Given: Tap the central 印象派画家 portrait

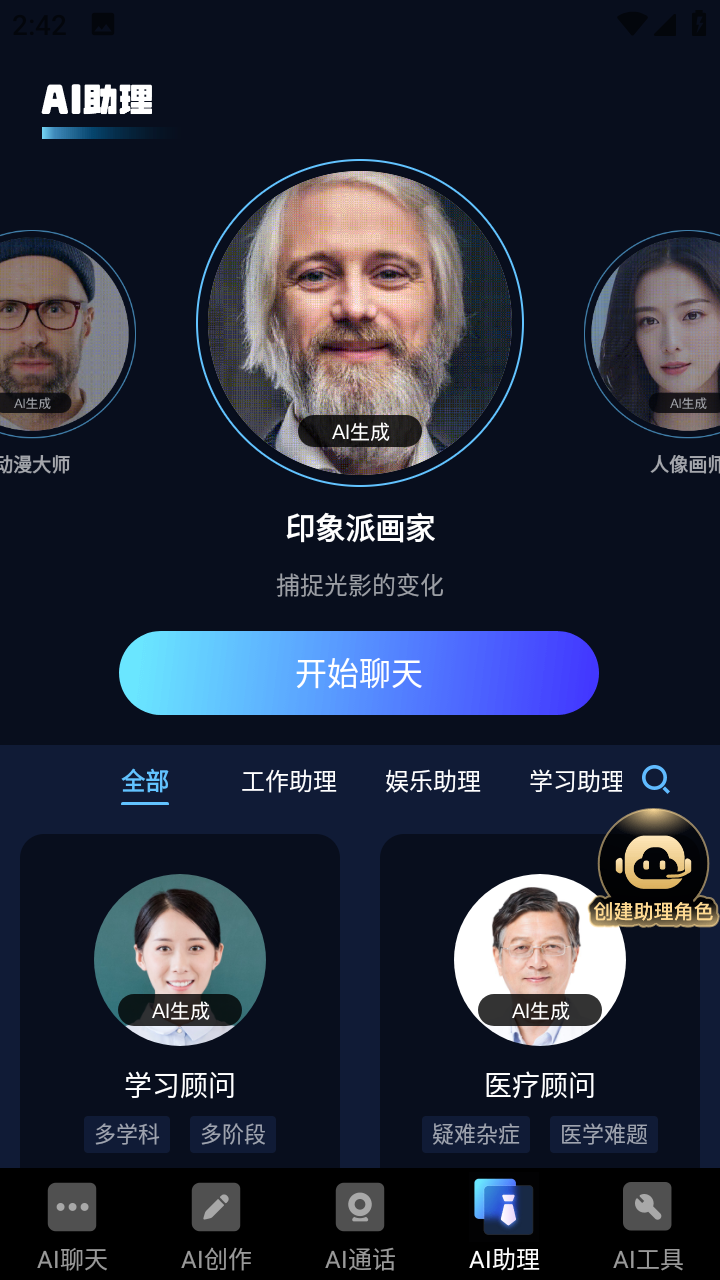Looking at the screenshot, I should pos(360,322).
